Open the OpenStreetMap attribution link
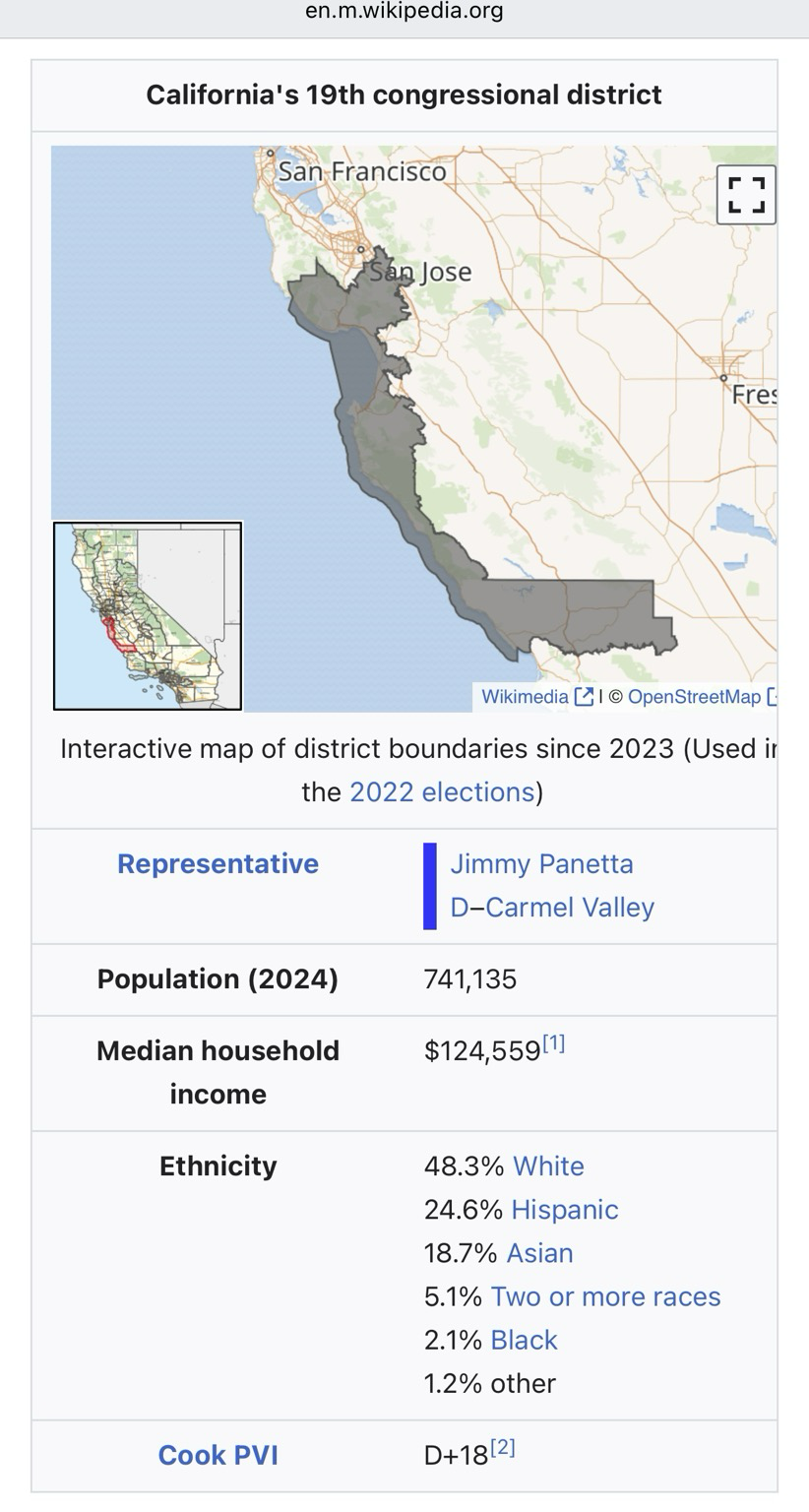Image resolution: width=809 pixels, height=1512 pixels. (x=694, y=697)
